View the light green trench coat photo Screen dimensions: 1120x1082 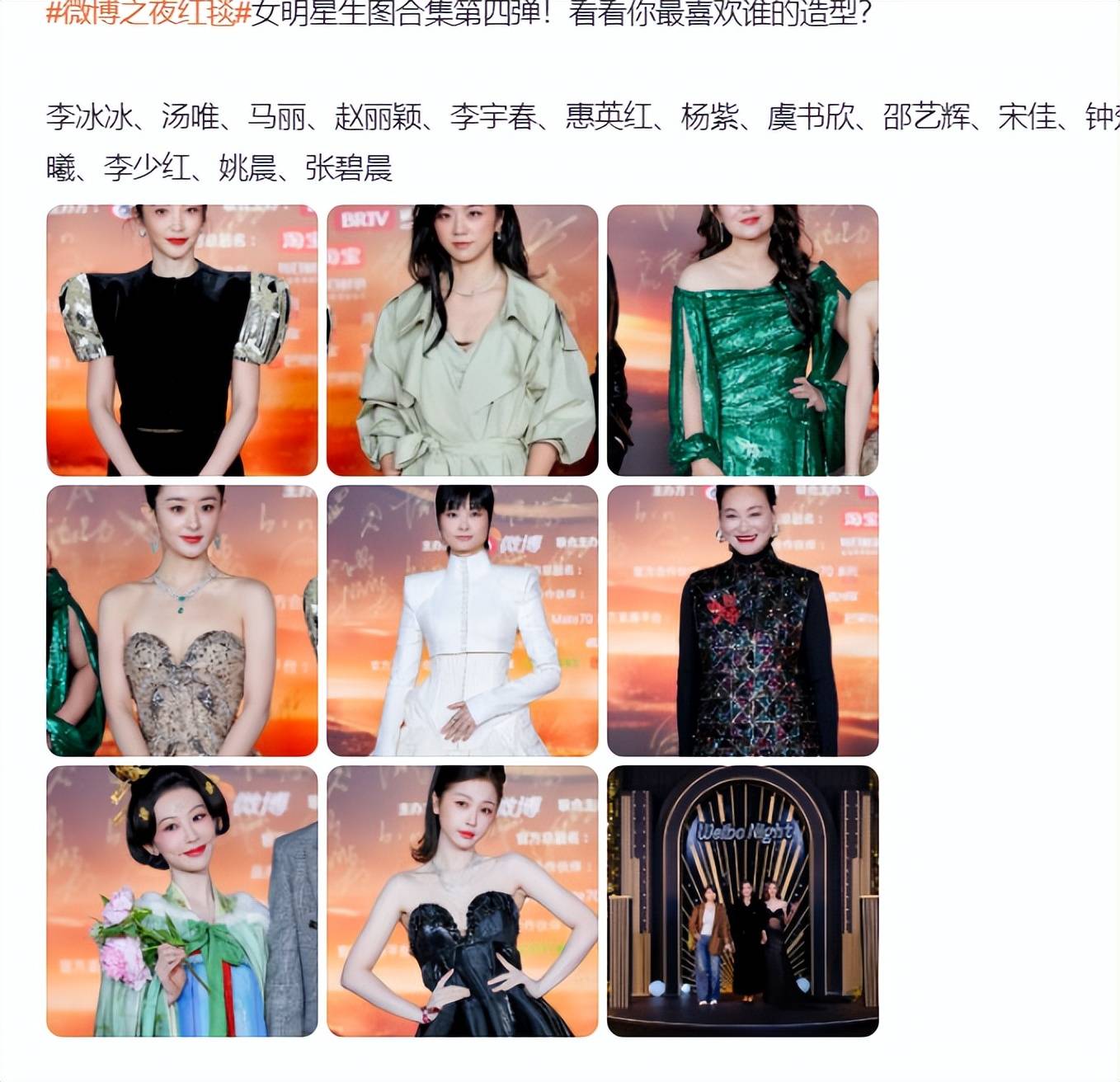coord(462,340)
